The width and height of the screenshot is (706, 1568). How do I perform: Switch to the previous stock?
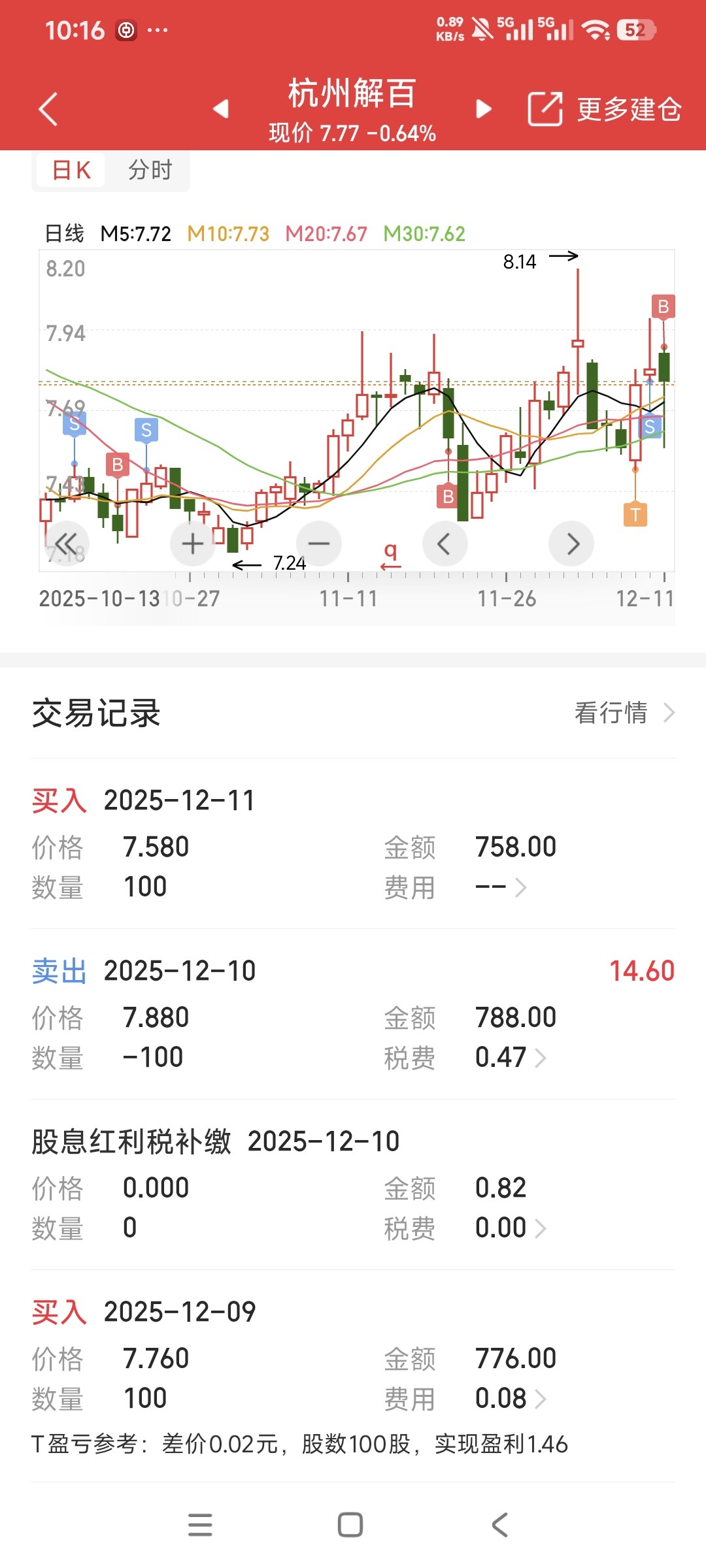point(222,108)
